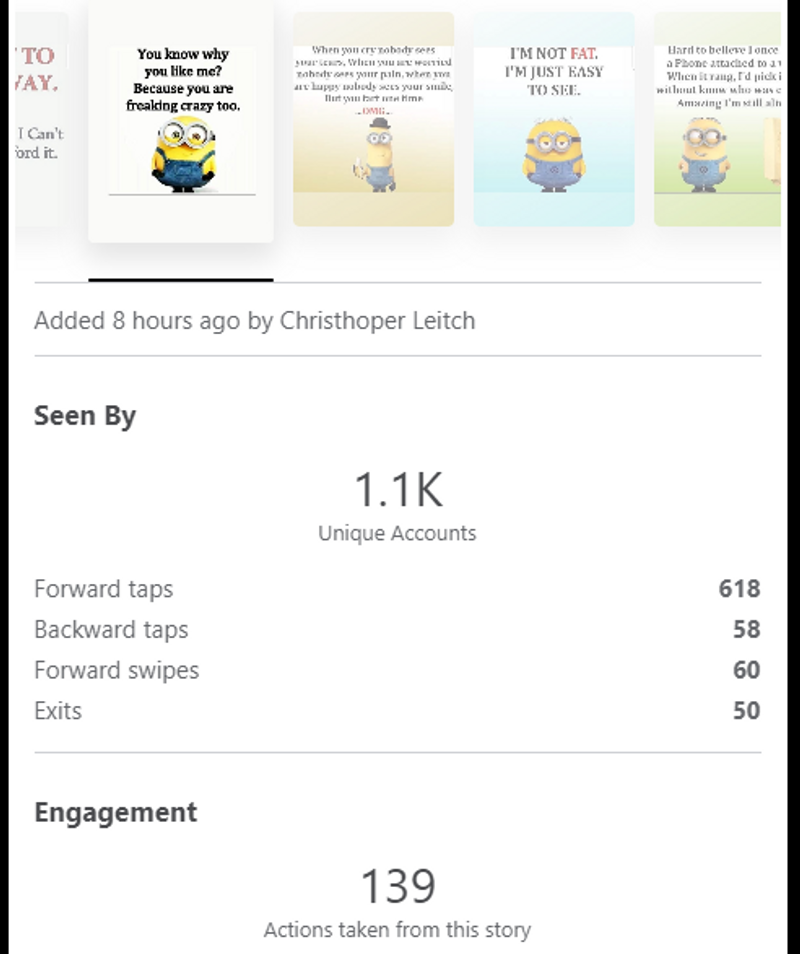Open the 'When you cry' story thumbnail
Screen dimensions: 800x954
(373, 120)
